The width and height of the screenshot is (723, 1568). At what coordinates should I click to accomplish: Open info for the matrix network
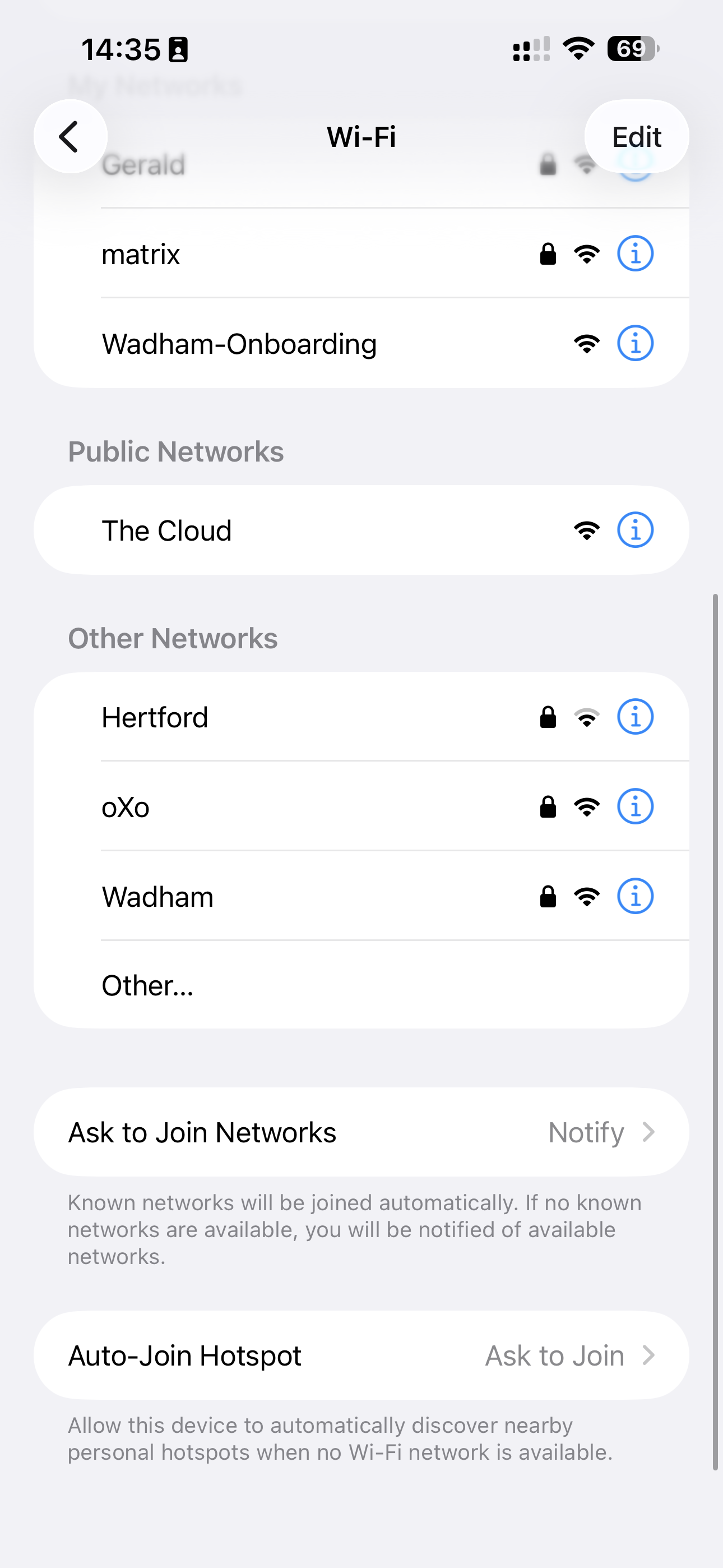click(635, 254)
